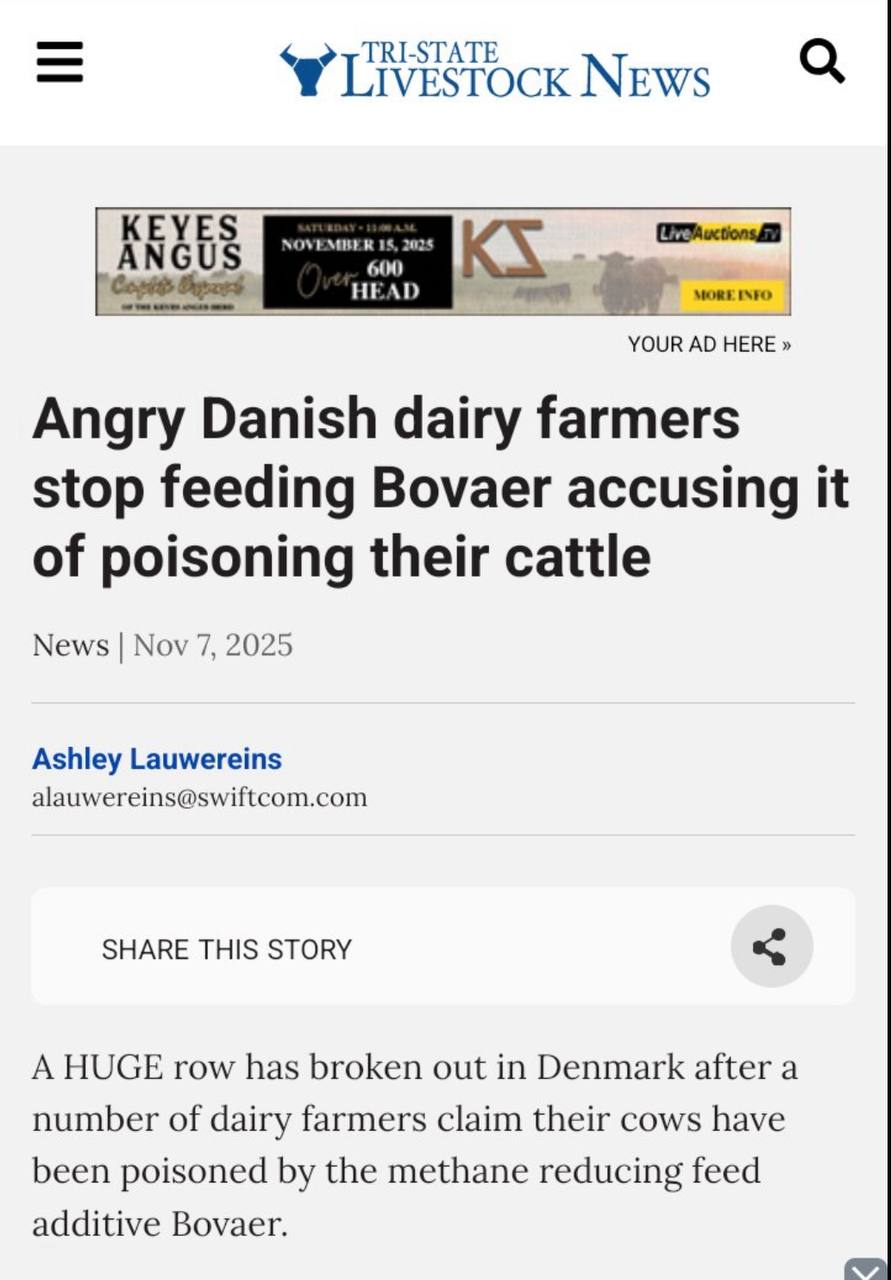Email alauwereins@swiftcom.com
Image resolution: width=891 pixels, height=1280 pixels.
click(x=199, y=797)
